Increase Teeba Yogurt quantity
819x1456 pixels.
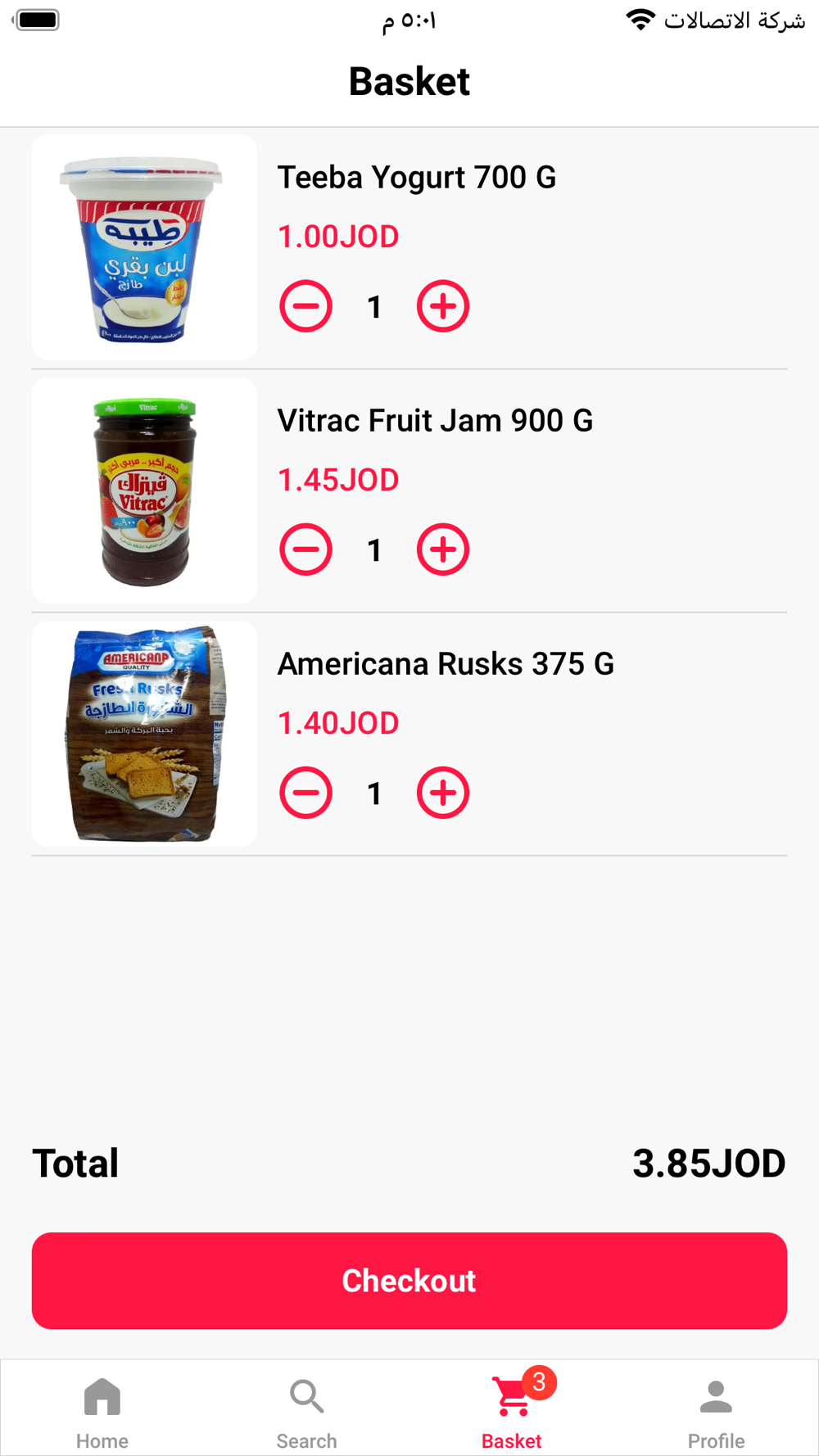[443, 306]
